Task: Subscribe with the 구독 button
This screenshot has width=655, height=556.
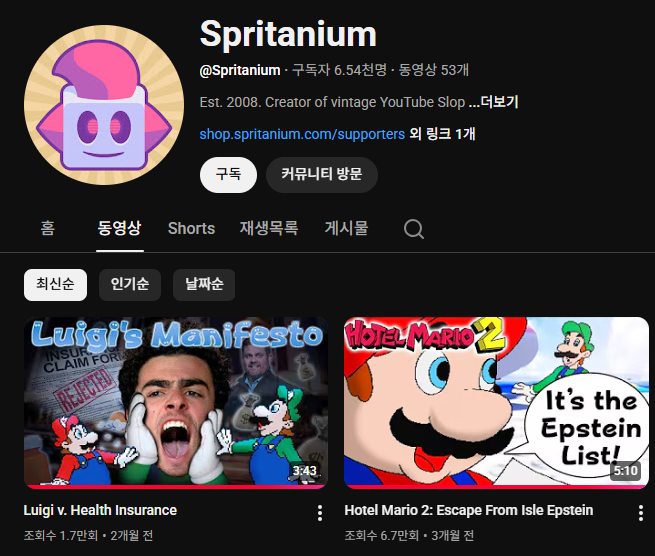Action: (x=228, y=174)
